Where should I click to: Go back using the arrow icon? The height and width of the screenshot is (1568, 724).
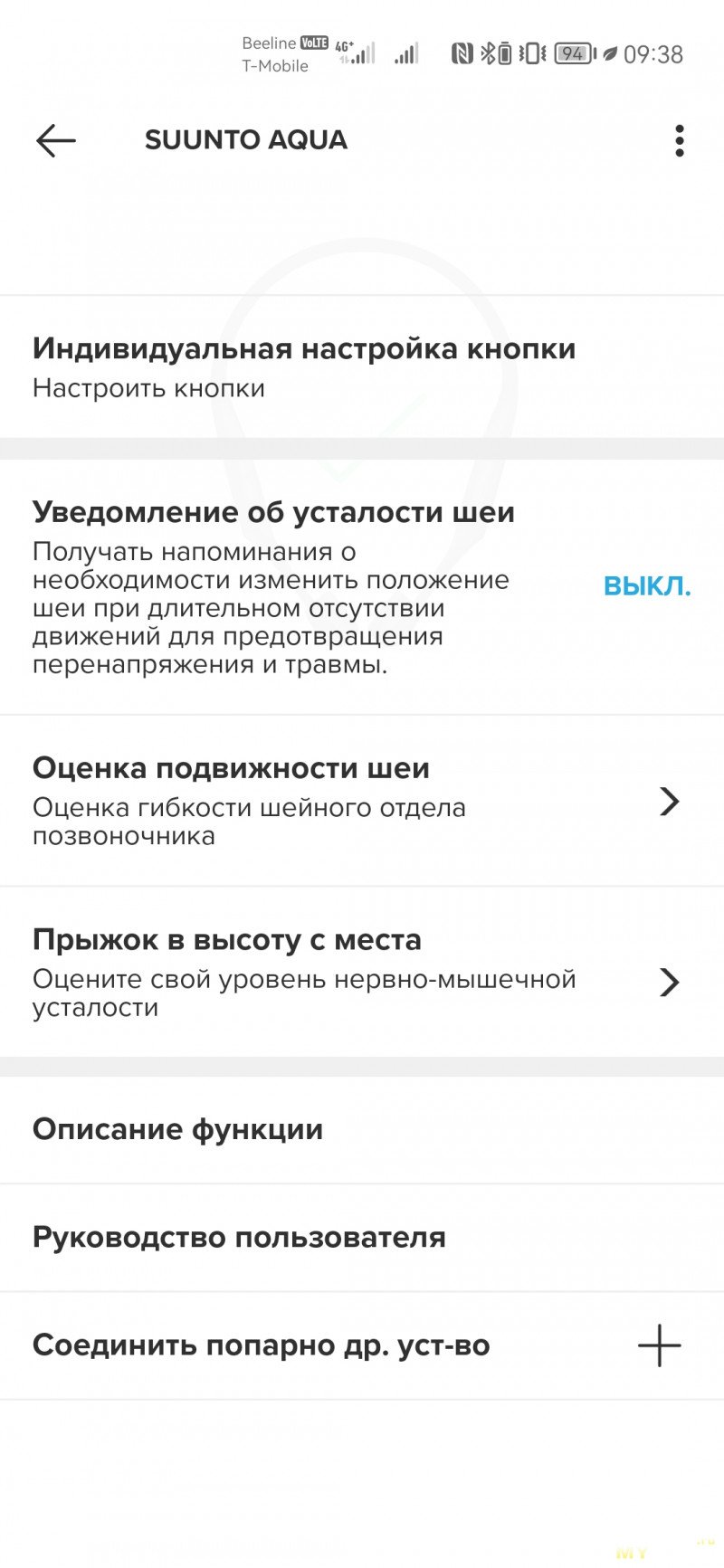[x=55, y=140]
